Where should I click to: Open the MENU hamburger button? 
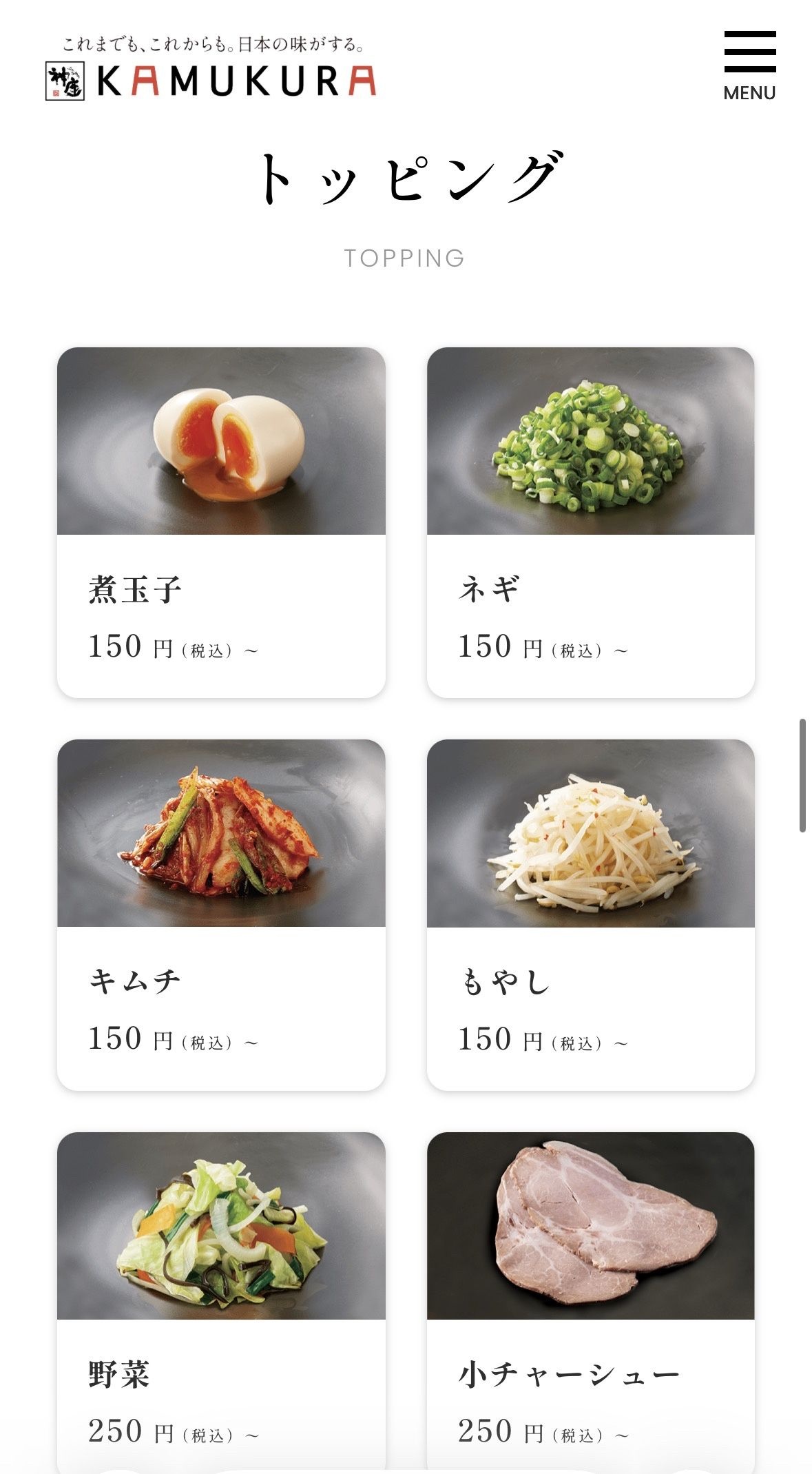click(x=749, y=66)
